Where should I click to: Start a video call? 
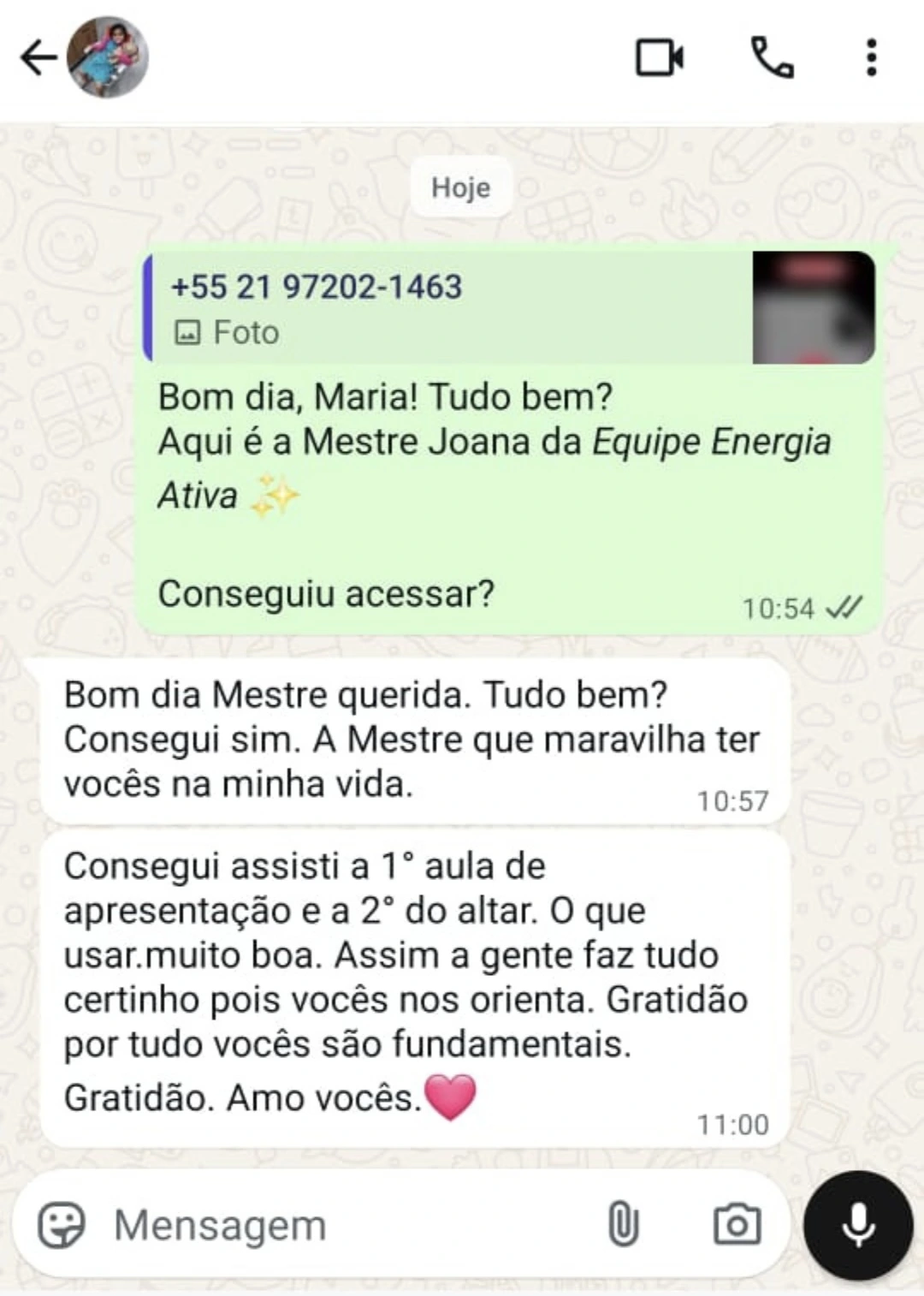pyautogui.click(x=659, y=58)
